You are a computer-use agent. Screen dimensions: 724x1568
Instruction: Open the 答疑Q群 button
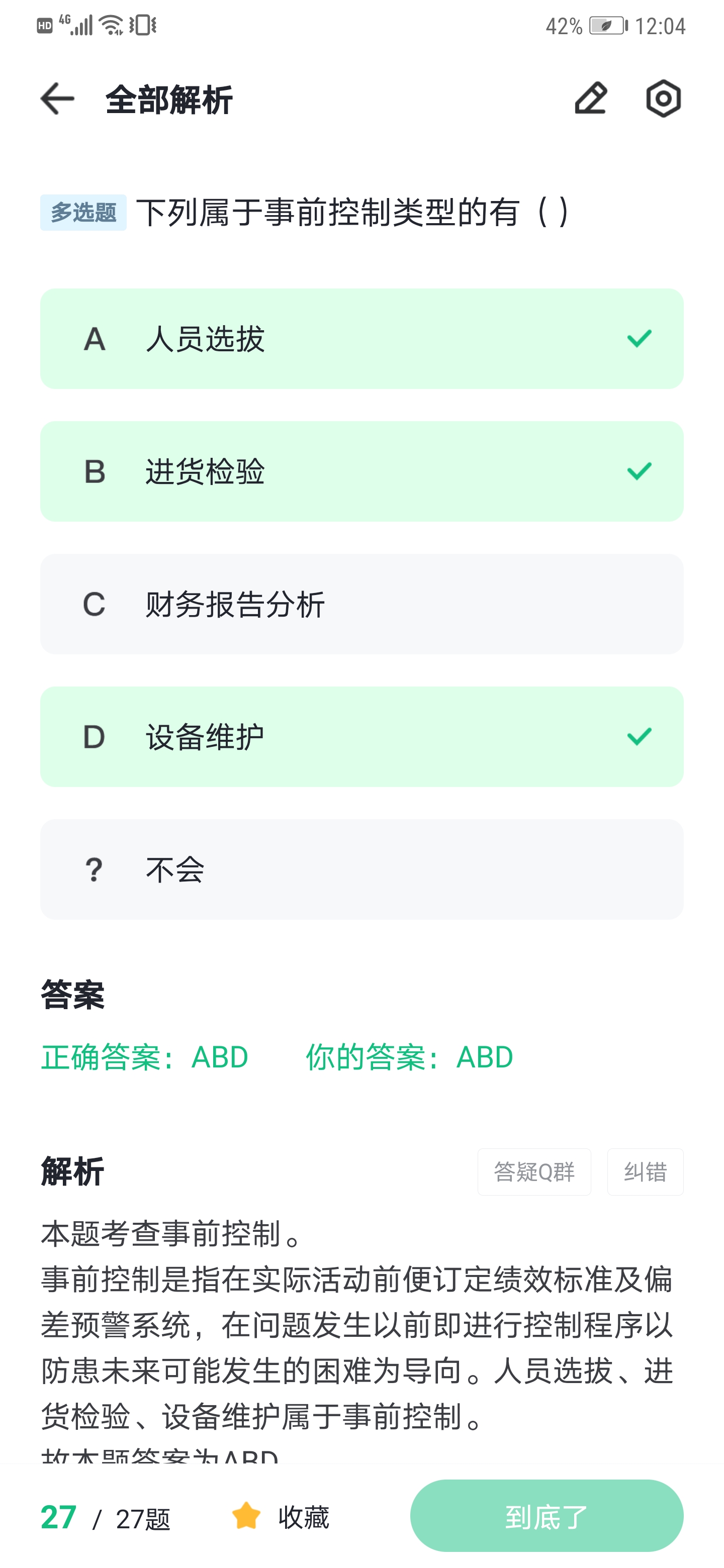pos(534,1172)
